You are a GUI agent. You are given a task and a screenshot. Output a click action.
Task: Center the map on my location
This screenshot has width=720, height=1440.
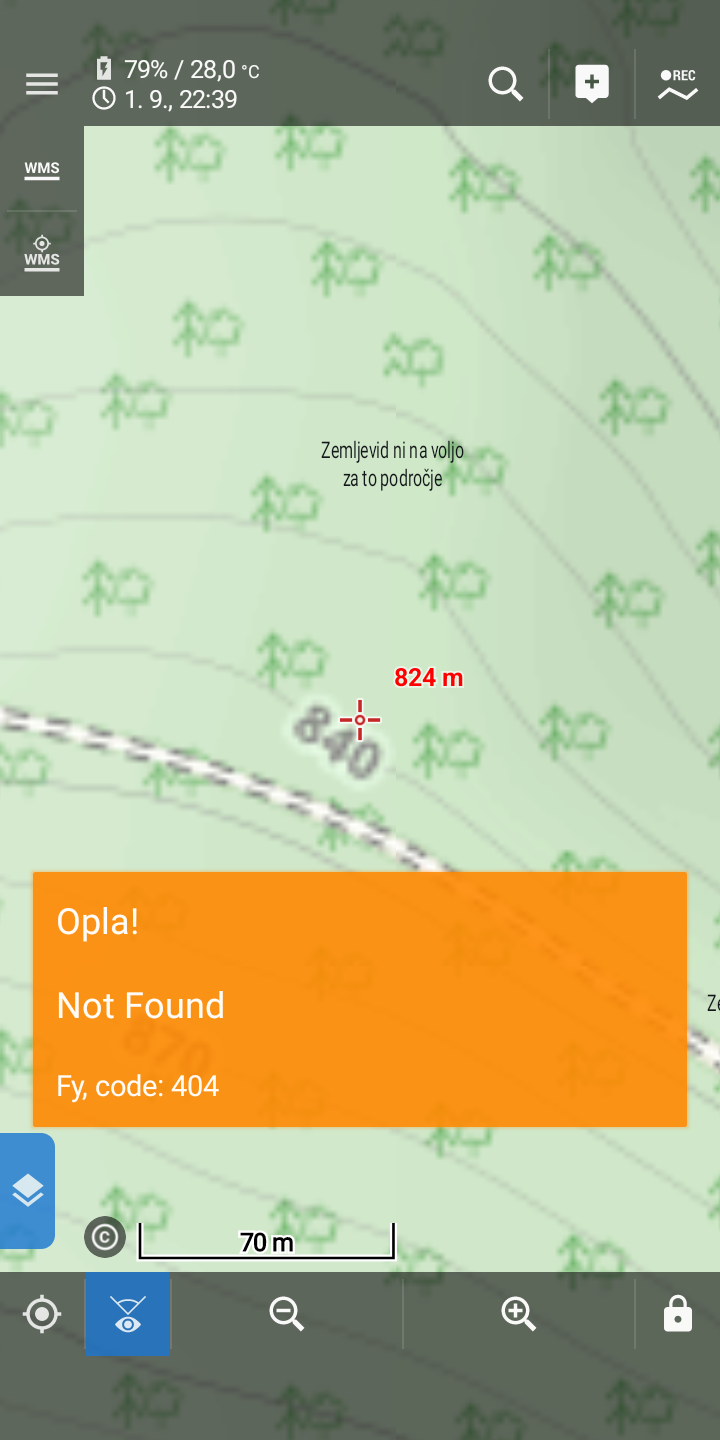42,1314
